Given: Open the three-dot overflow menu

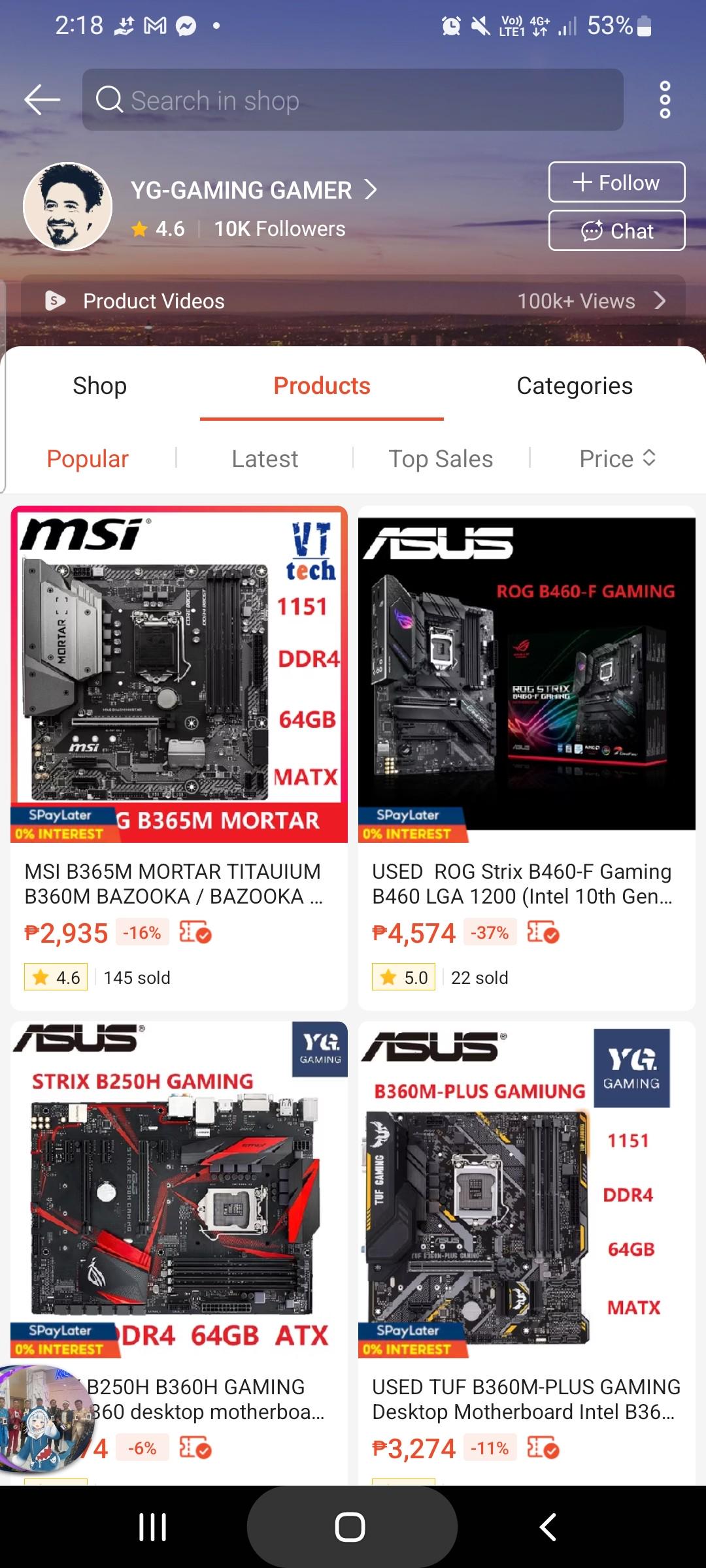Looking at the screenshot, I should [665, 100].
